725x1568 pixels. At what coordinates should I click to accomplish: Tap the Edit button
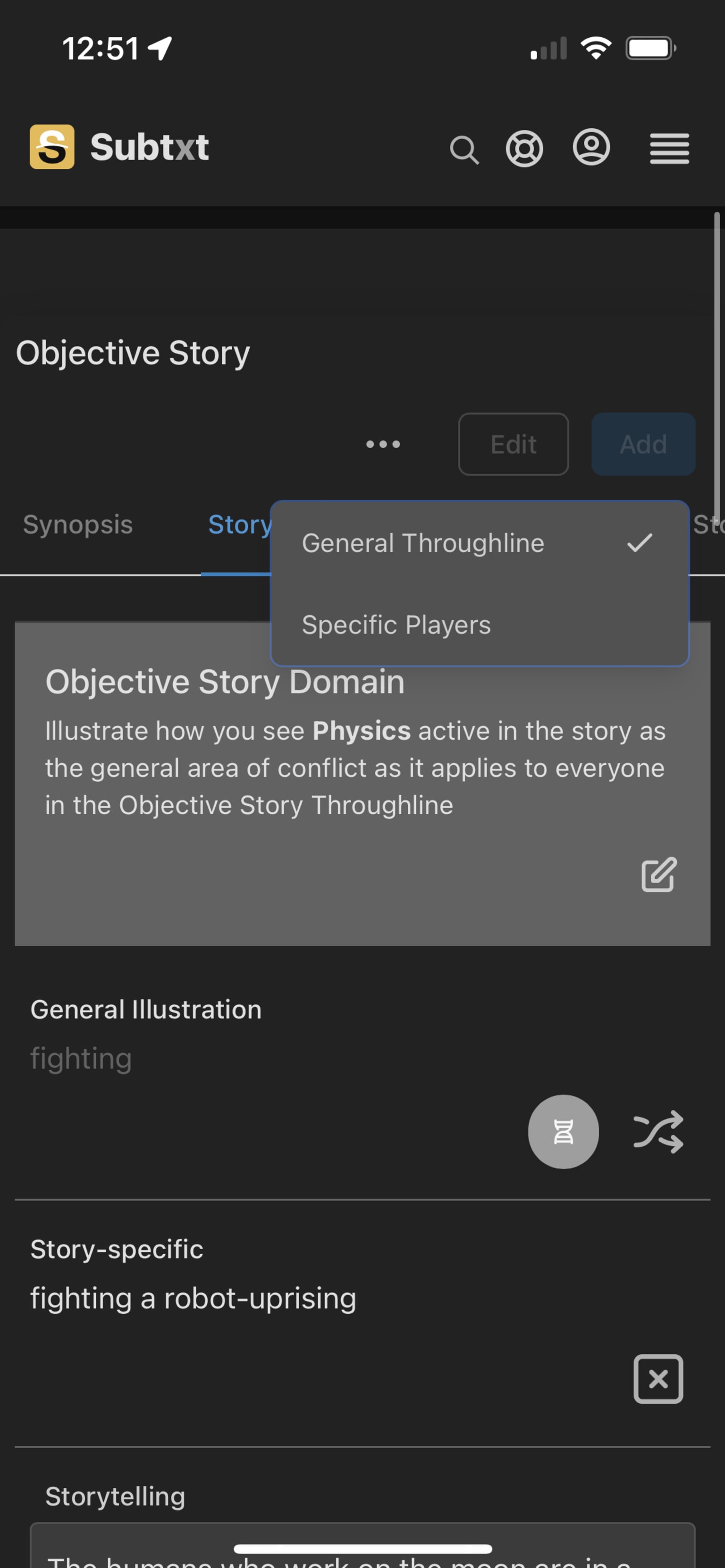[x=513, y=444]
